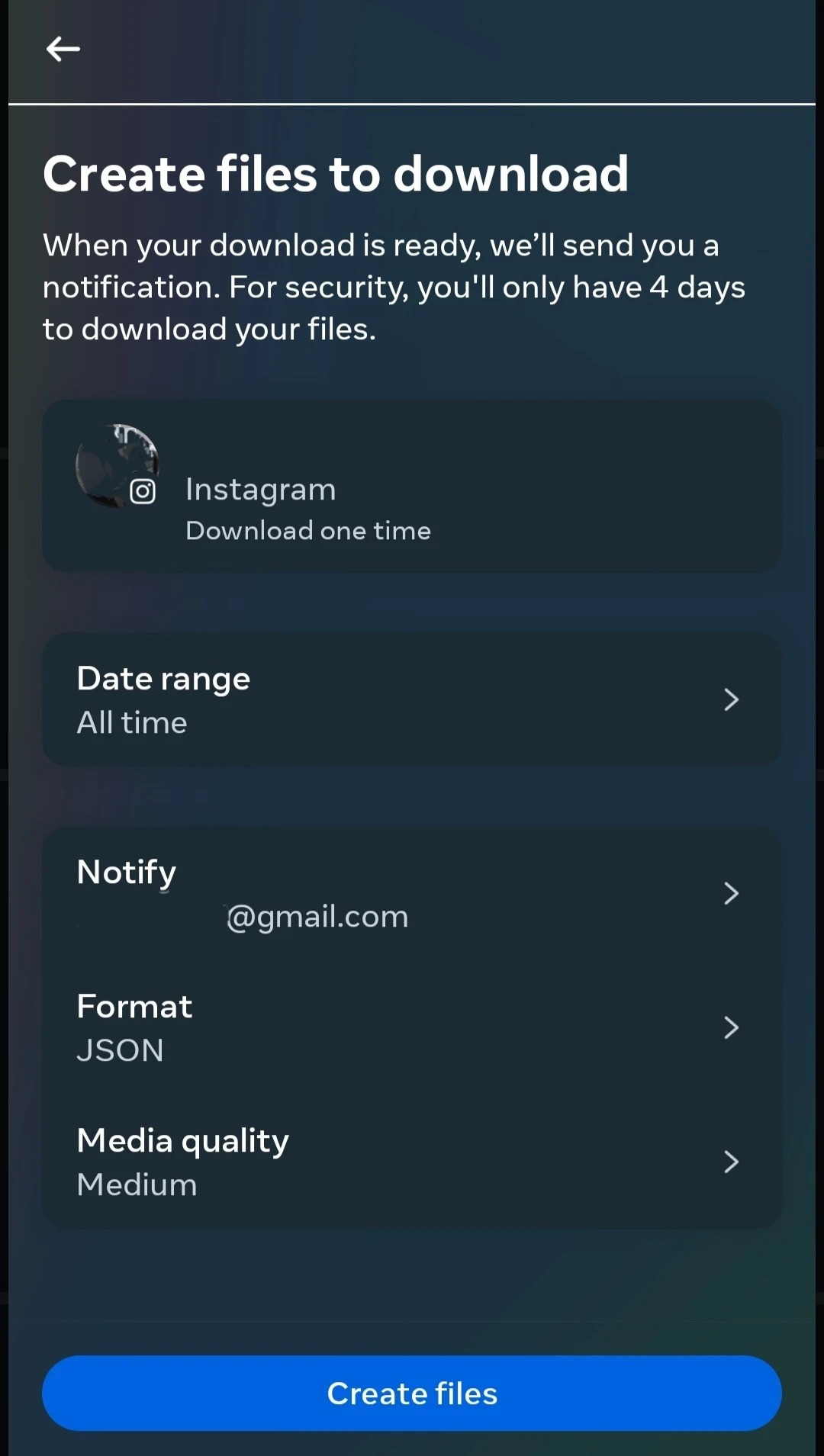Go back using the arrow icon

(x=63, y=50)
